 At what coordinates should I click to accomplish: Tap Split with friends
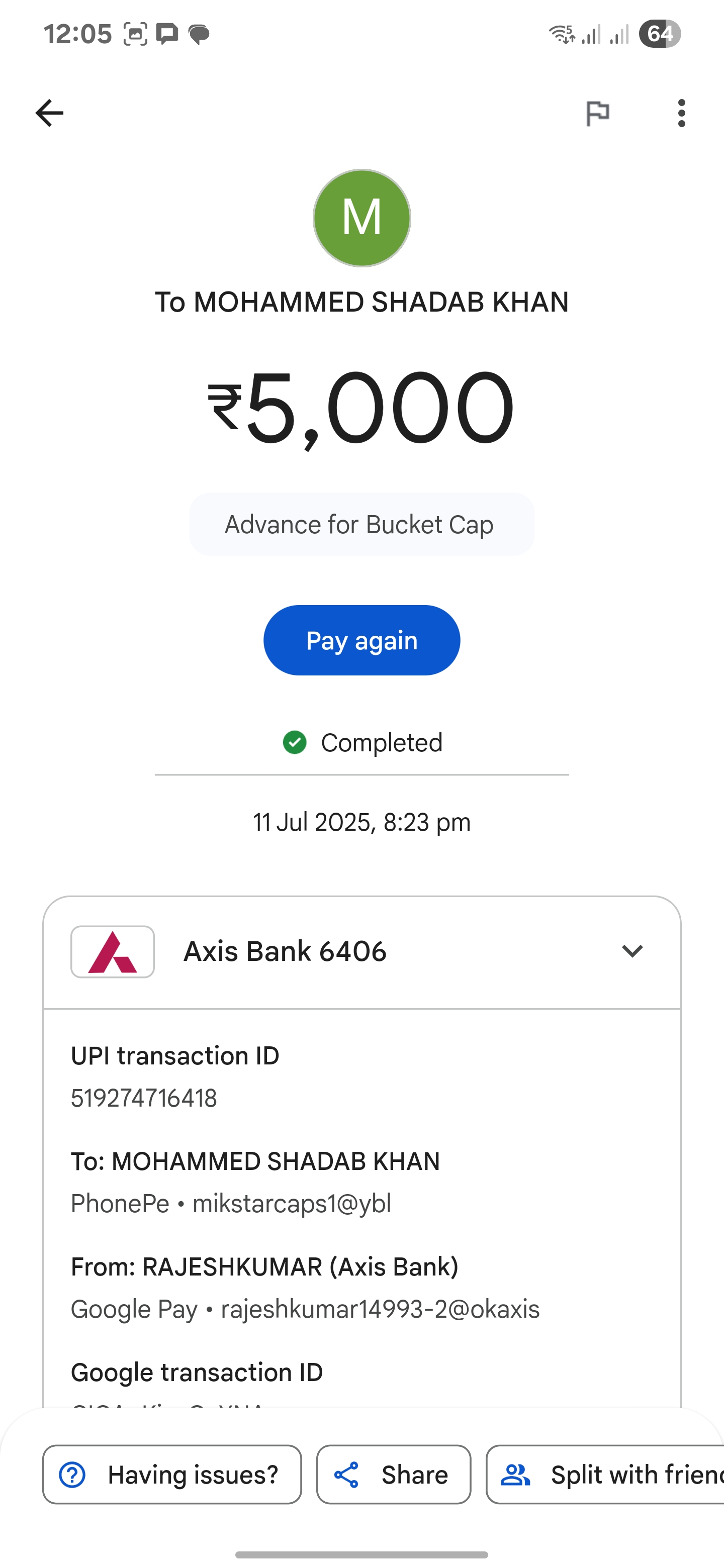point(605,1475)
